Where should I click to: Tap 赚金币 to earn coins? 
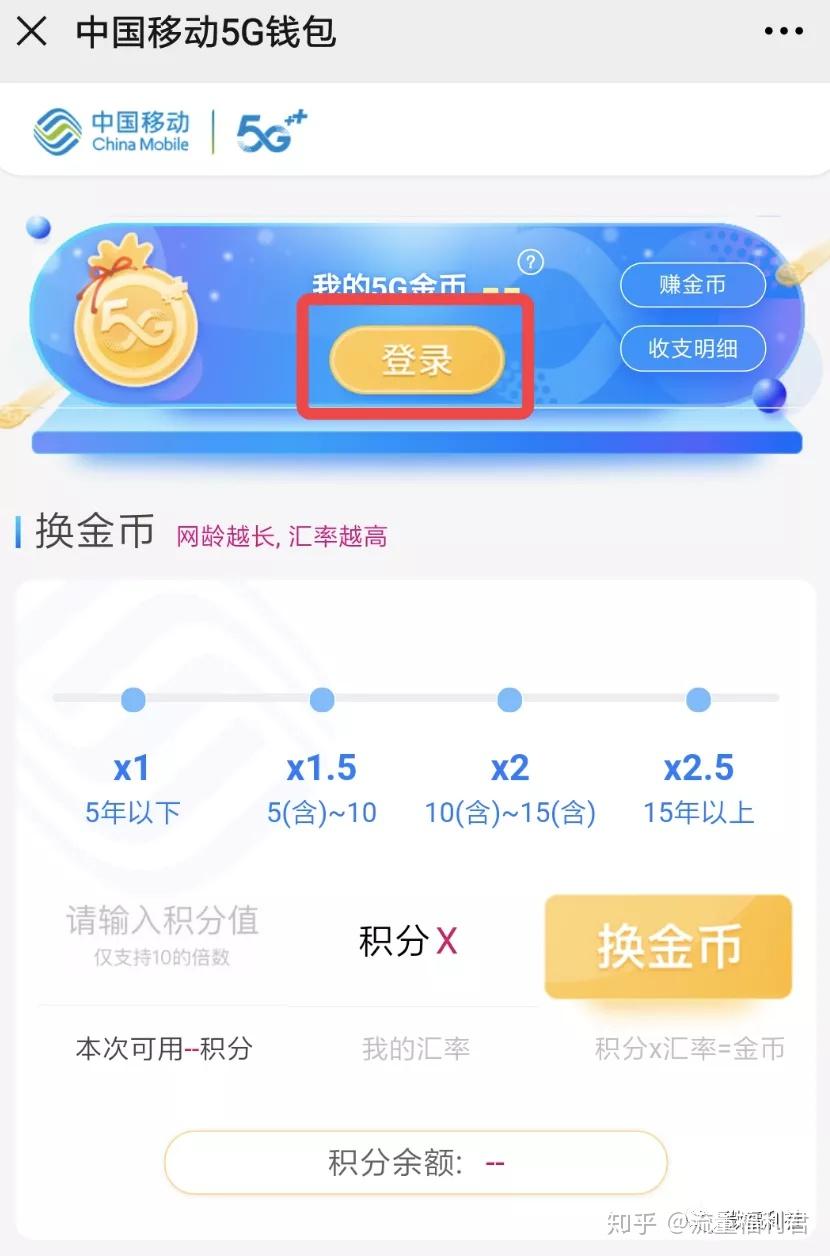point(692,285)
